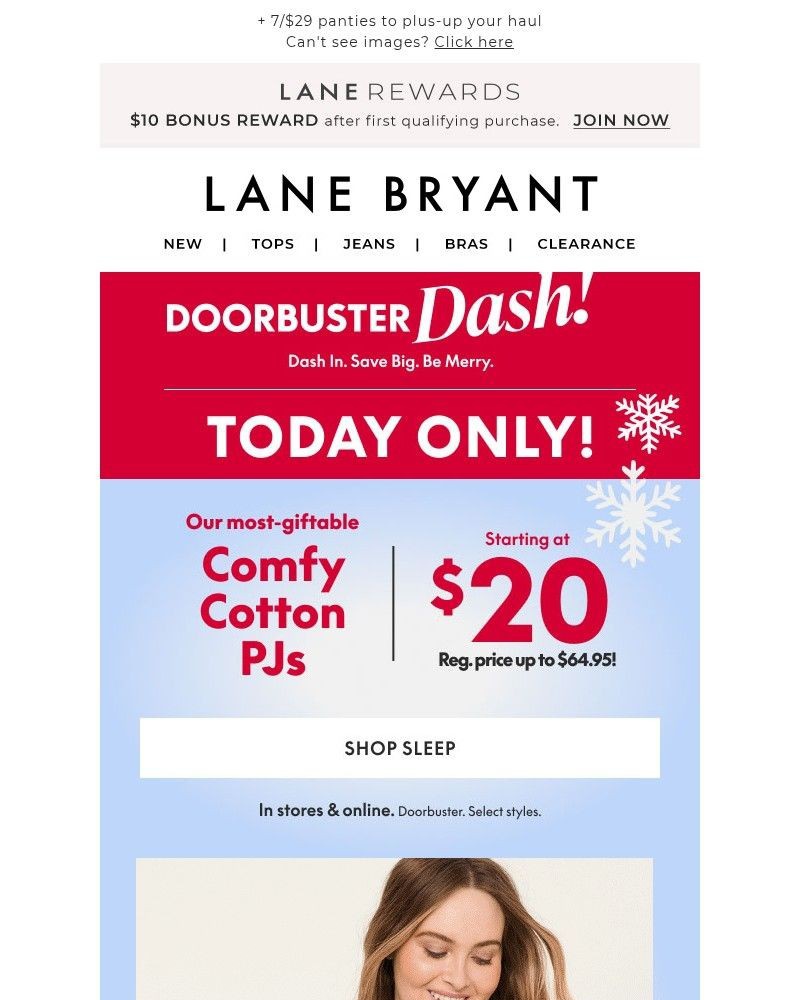800x1000 pixels.
Task: Open the NEW section
Action: point(182,243)
